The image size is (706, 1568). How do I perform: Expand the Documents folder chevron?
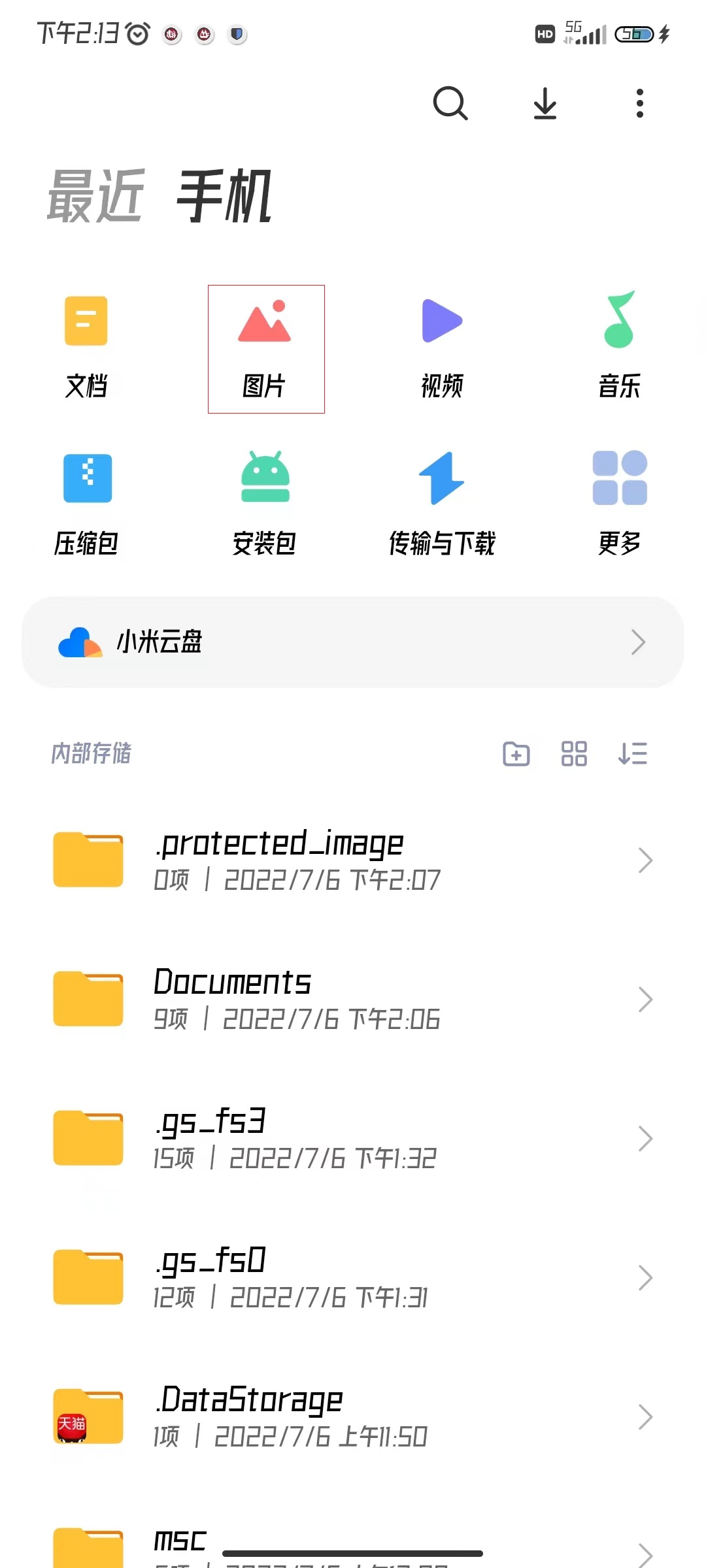pos(645,1000)
